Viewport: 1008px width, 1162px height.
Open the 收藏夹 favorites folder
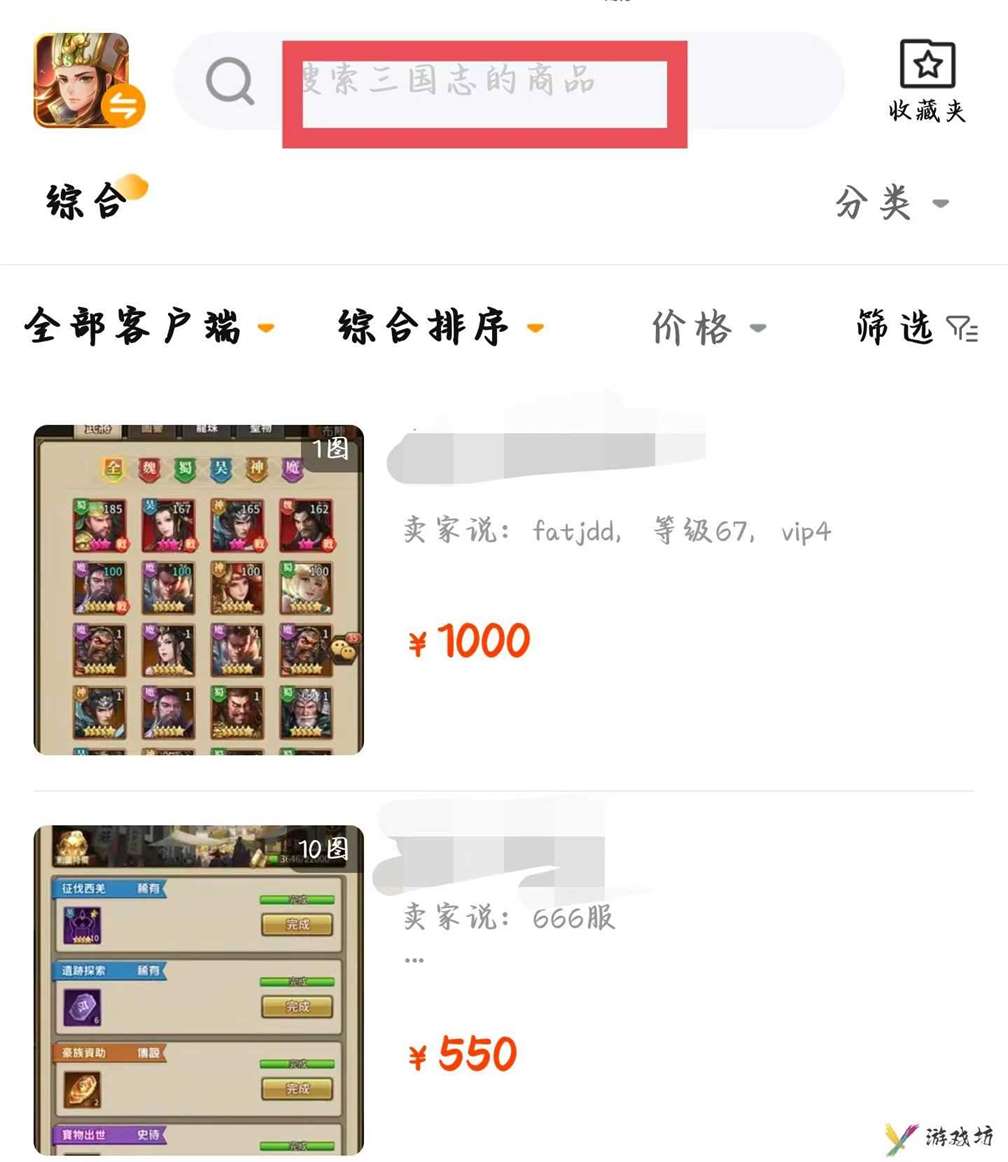(927, 82)
